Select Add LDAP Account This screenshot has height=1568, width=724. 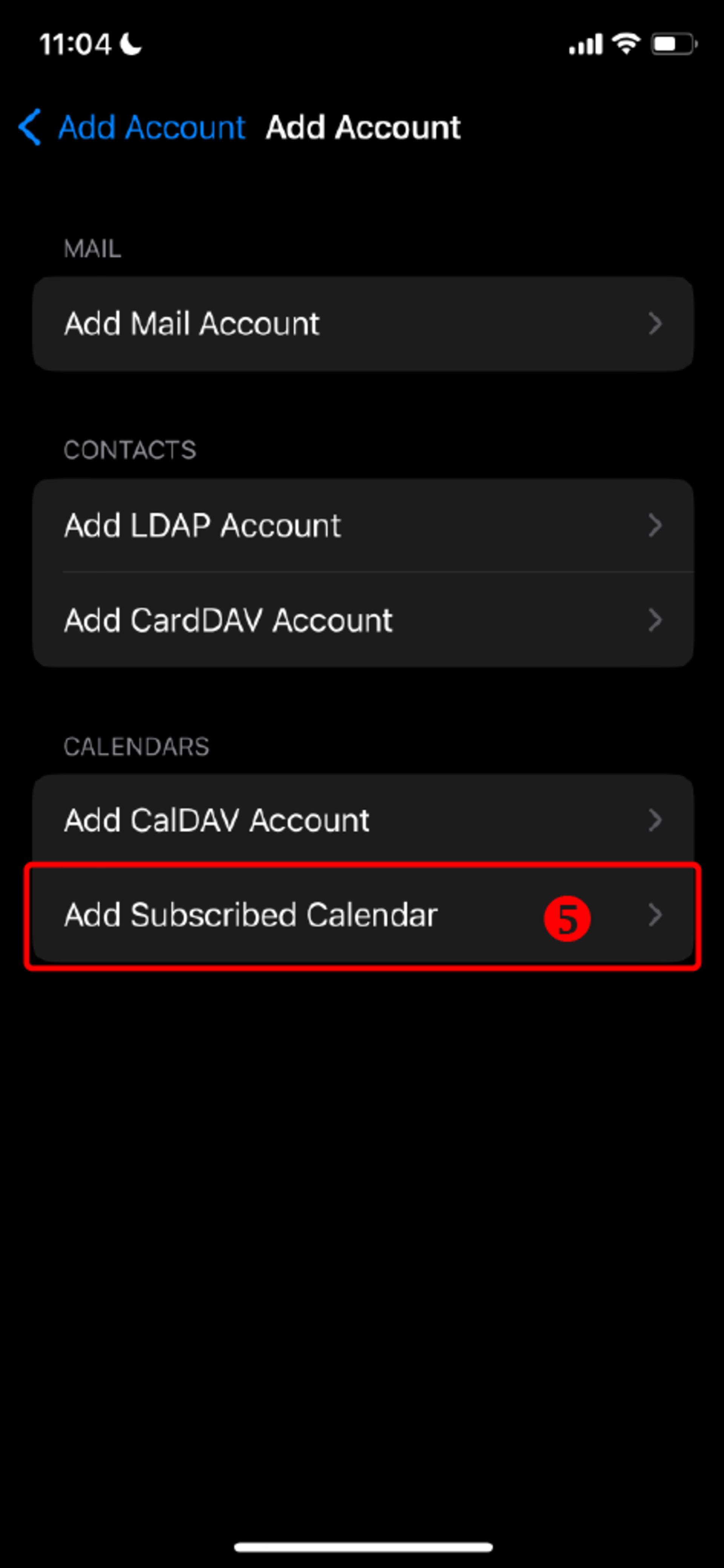(363, 525)
